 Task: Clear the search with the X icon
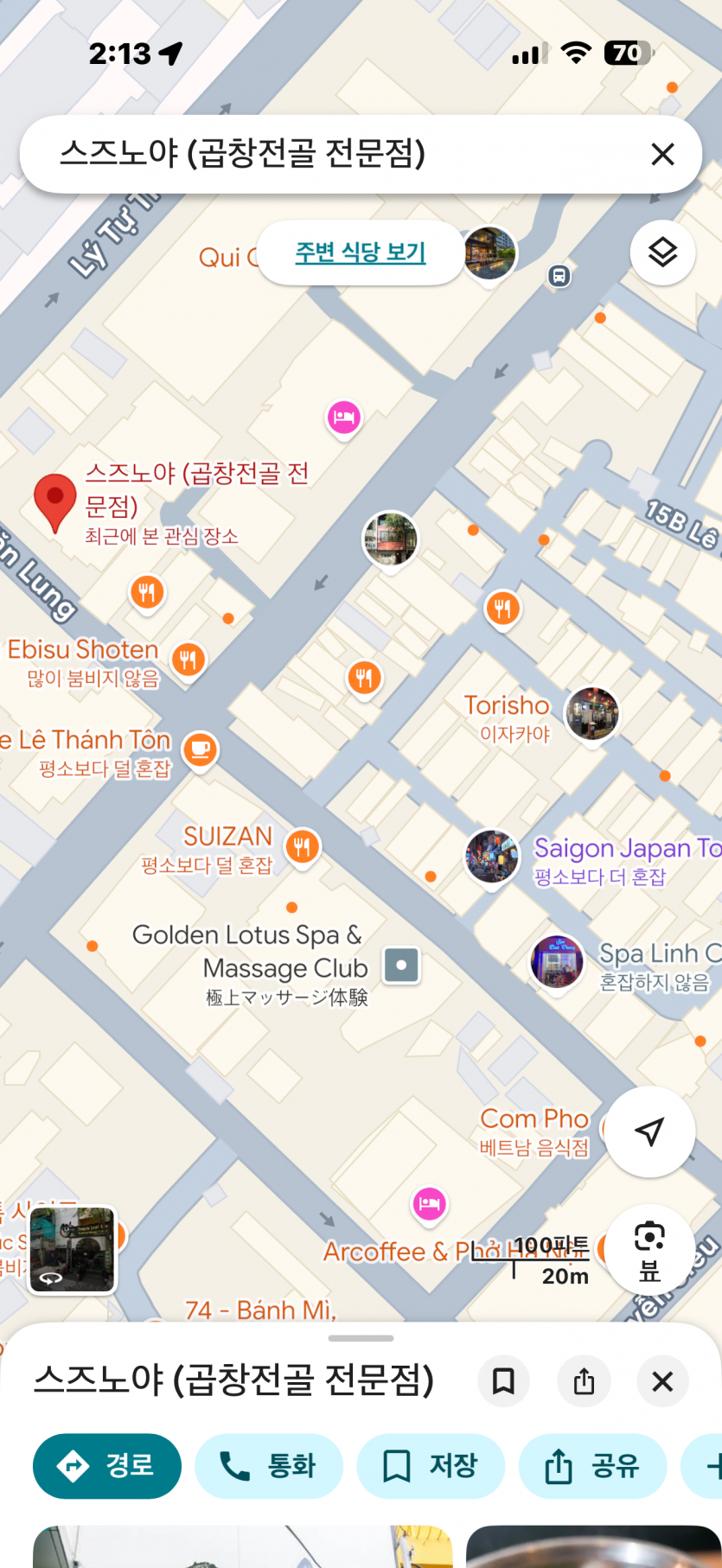[x=662, y=155]
